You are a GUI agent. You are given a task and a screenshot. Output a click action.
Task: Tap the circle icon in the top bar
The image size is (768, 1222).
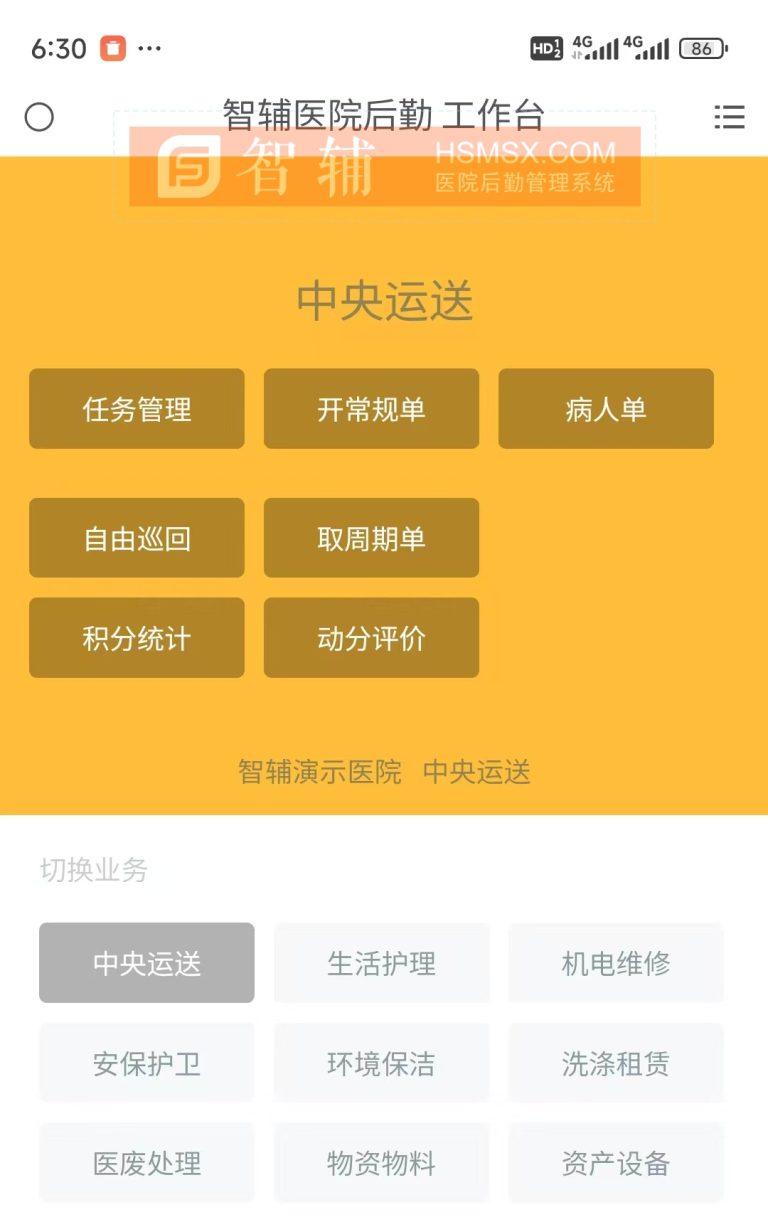[40, 117]
